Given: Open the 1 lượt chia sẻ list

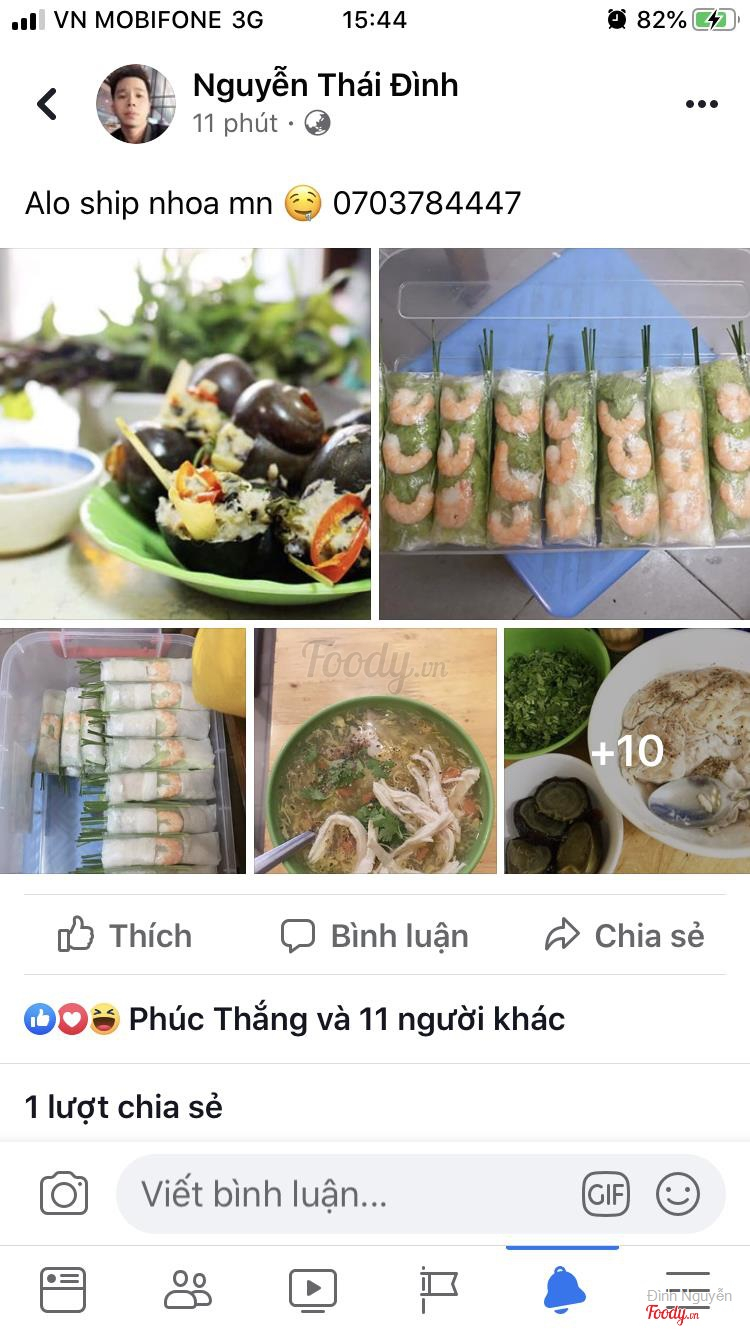Looking at the screenshot, I should pos(124,1107).
